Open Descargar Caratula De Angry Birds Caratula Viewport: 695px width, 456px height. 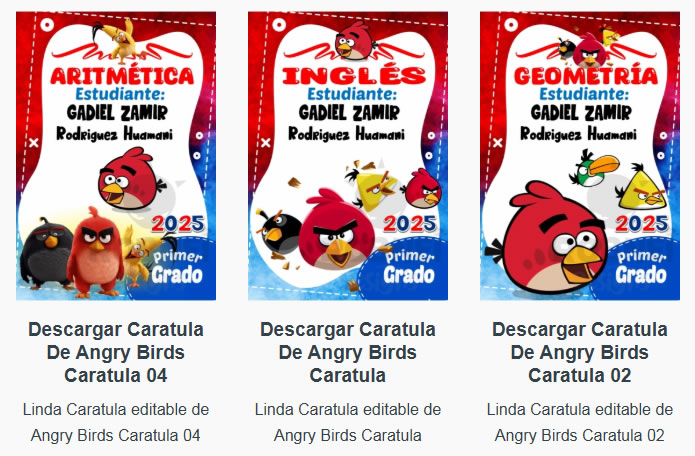(348, 352)
